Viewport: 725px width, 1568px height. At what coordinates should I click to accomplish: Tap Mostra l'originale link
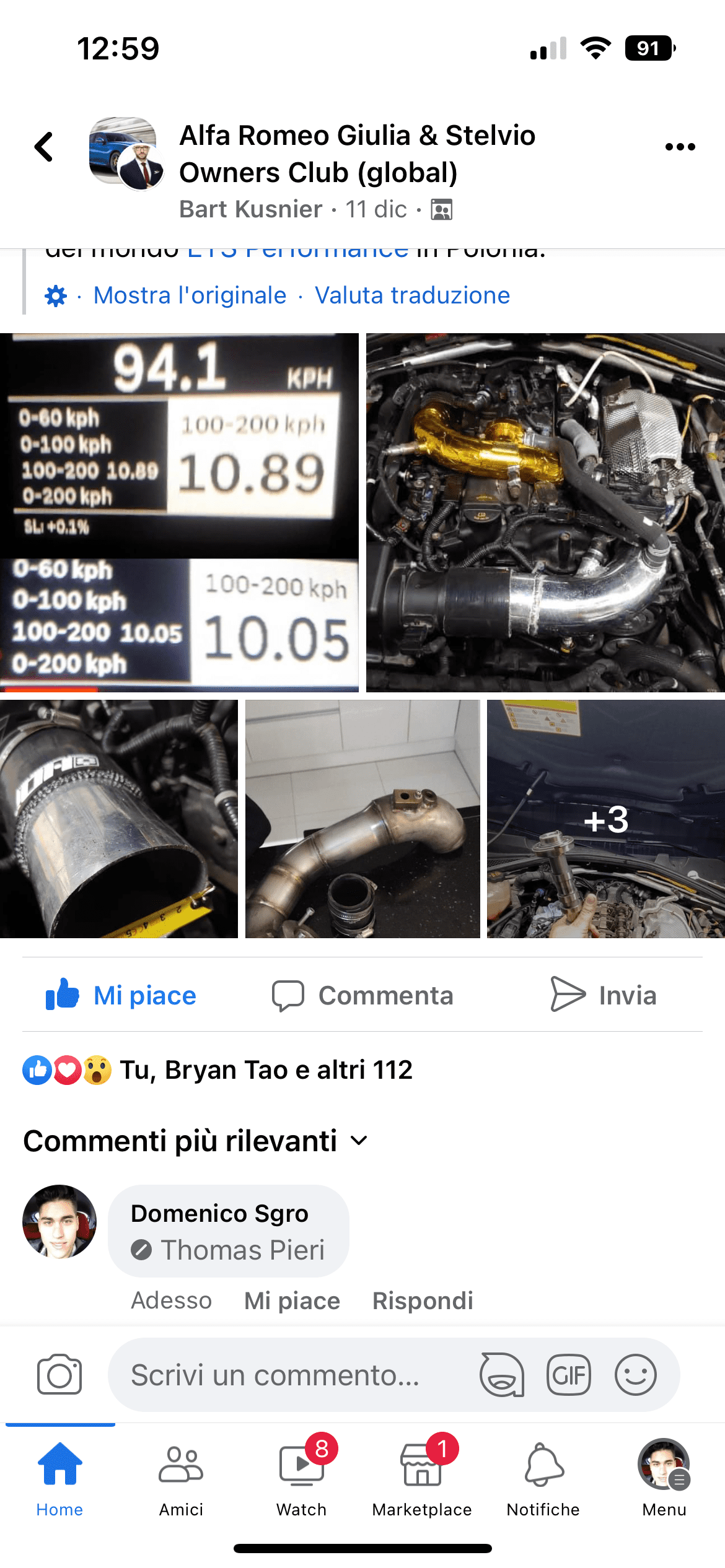pos(190,295)
